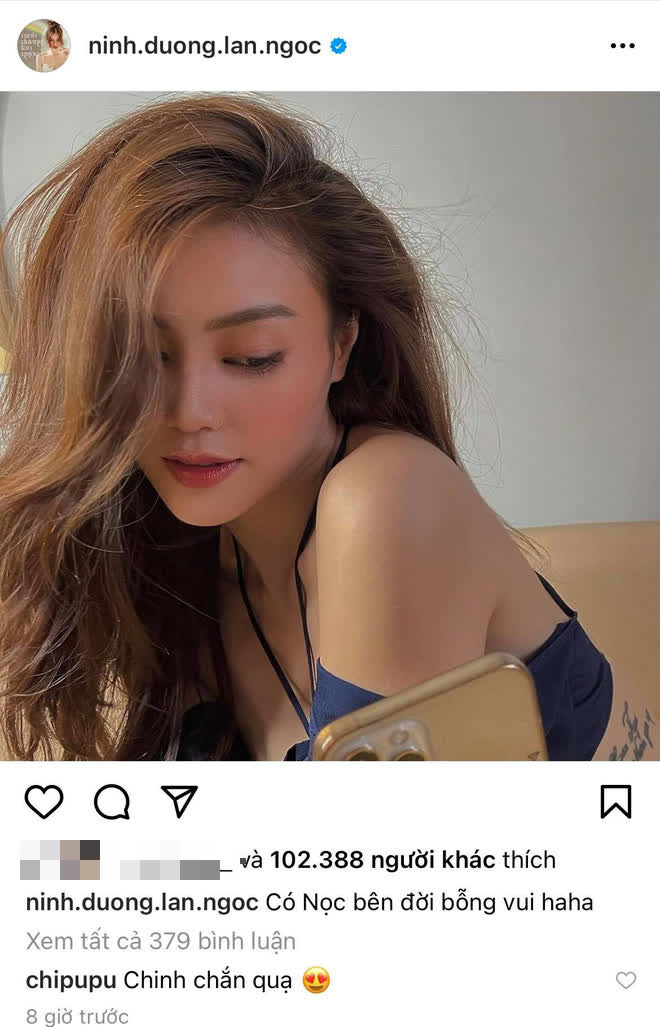
Task: Like chipupu's comment
Action: pyautogui.click(x=626, y=981)
